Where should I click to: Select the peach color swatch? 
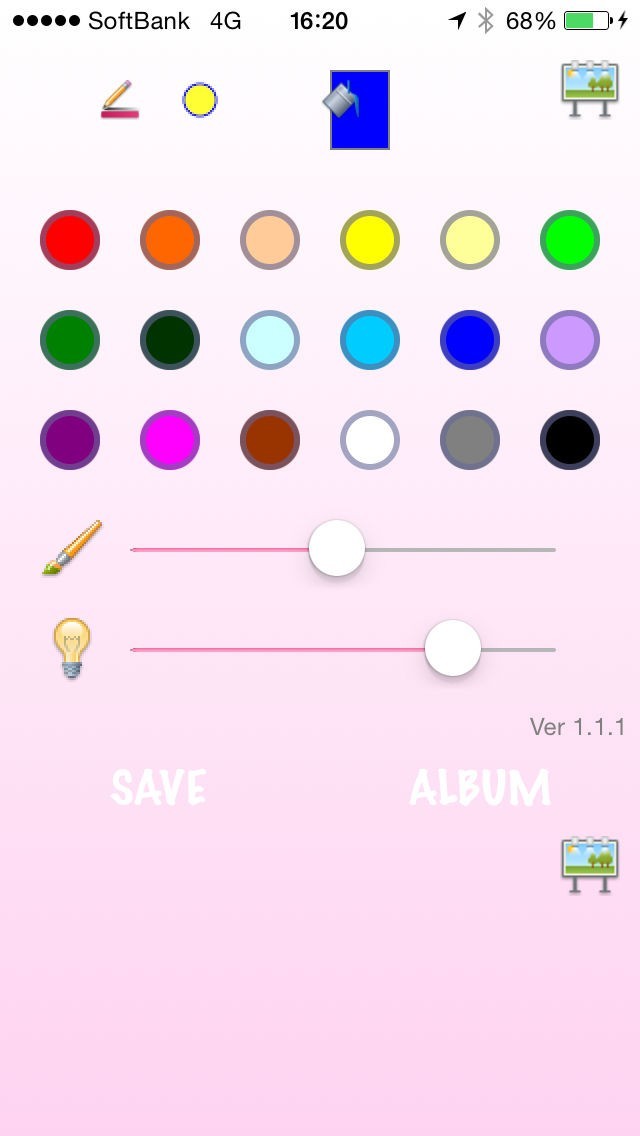(x=270, y=240)
